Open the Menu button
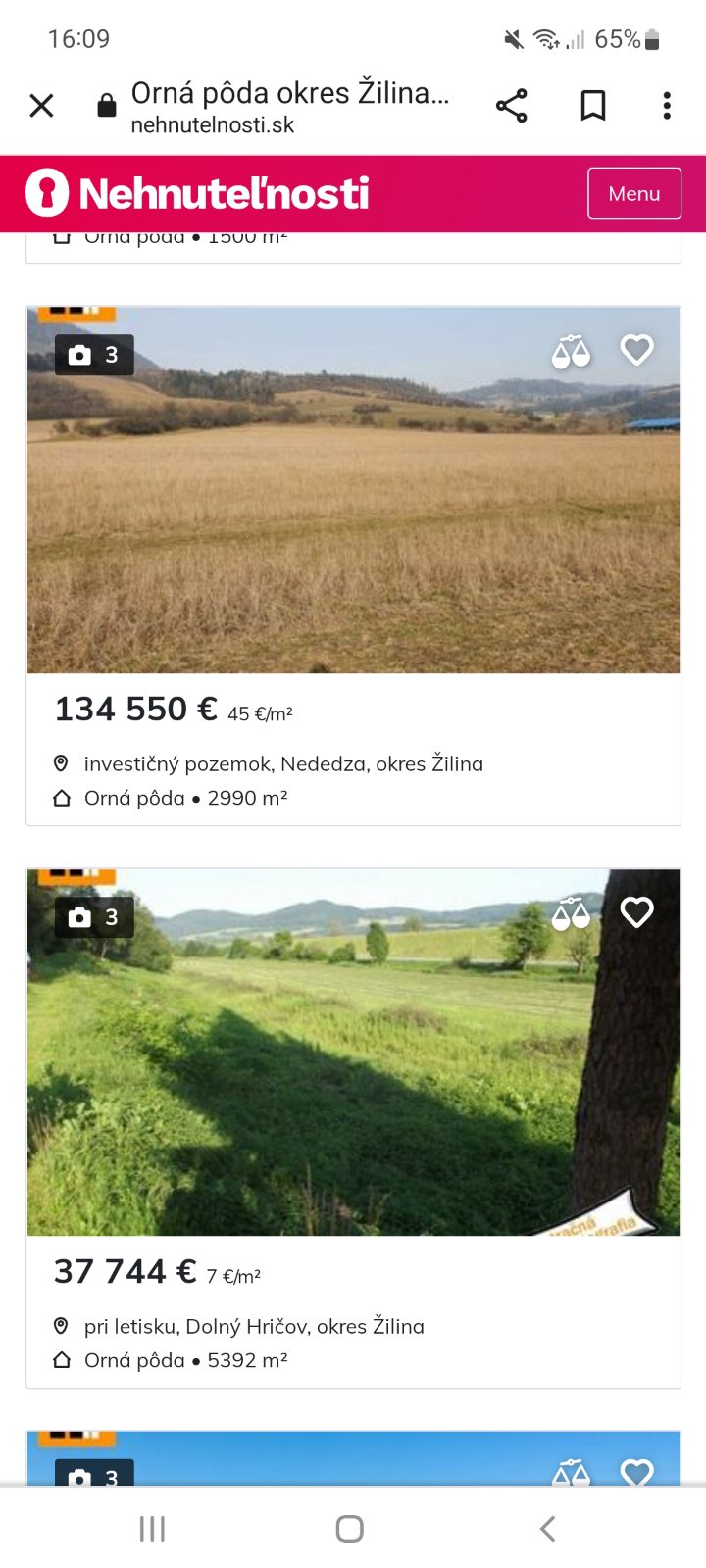This screenshot has width=706, height=1568. pos(633,193)
